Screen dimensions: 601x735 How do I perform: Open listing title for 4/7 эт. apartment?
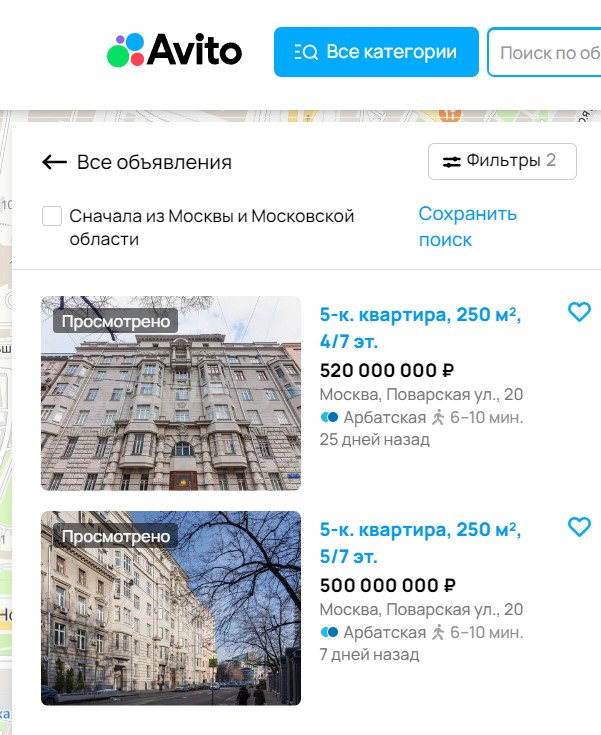(420, 328)
